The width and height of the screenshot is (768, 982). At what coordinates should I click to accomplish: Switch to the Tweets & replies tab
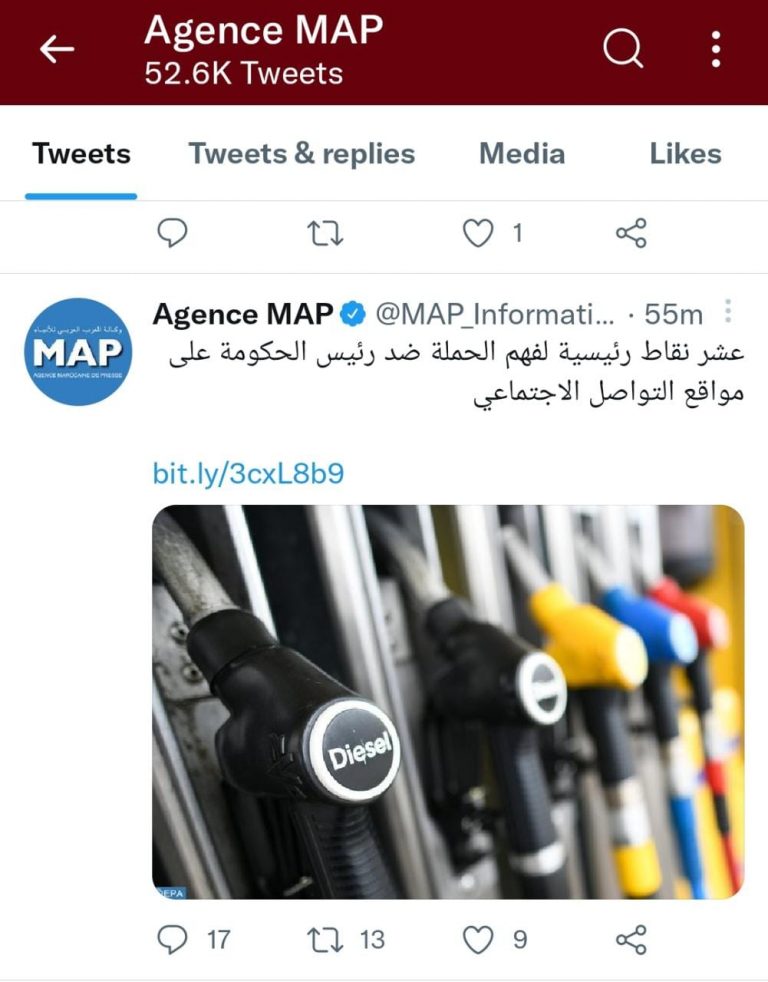[x=301, y=154]
